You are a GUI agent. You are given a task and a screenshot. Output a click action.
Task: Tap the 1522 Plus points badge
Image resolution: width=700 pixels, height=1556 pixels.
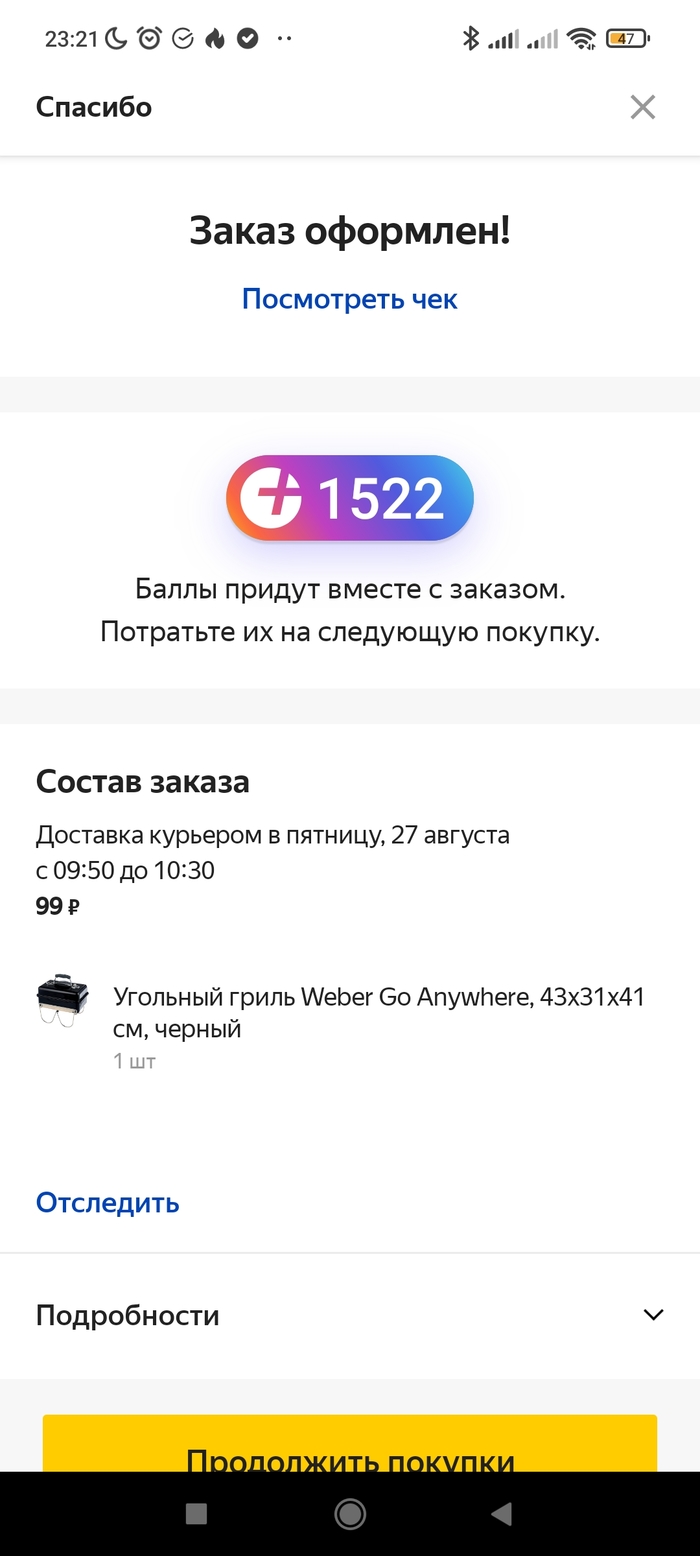tap(349, 498)
